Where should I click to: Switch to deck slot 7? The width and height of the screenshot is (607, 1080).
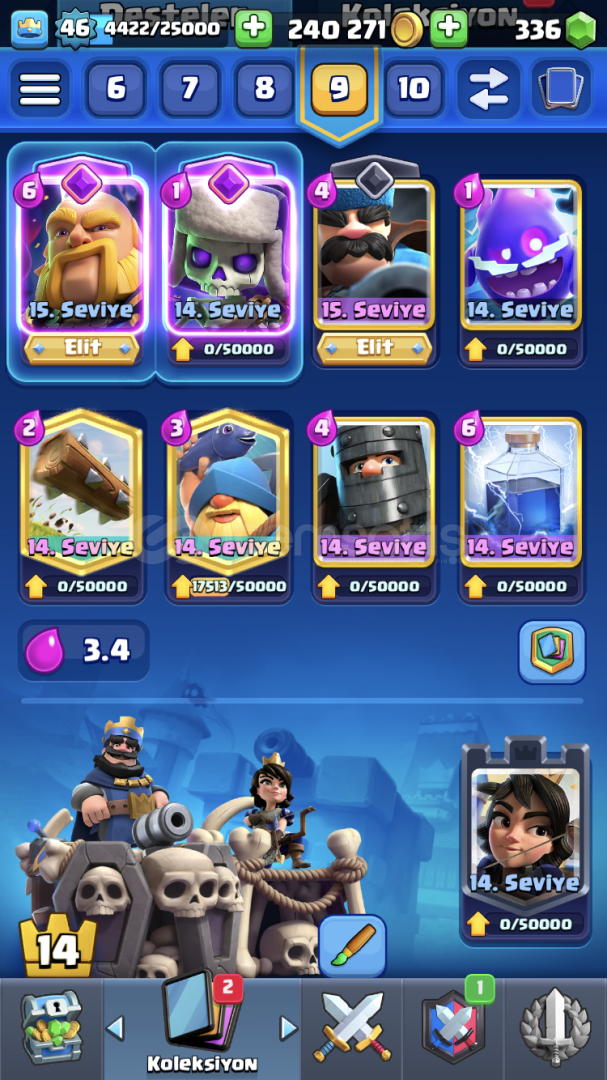190,89
